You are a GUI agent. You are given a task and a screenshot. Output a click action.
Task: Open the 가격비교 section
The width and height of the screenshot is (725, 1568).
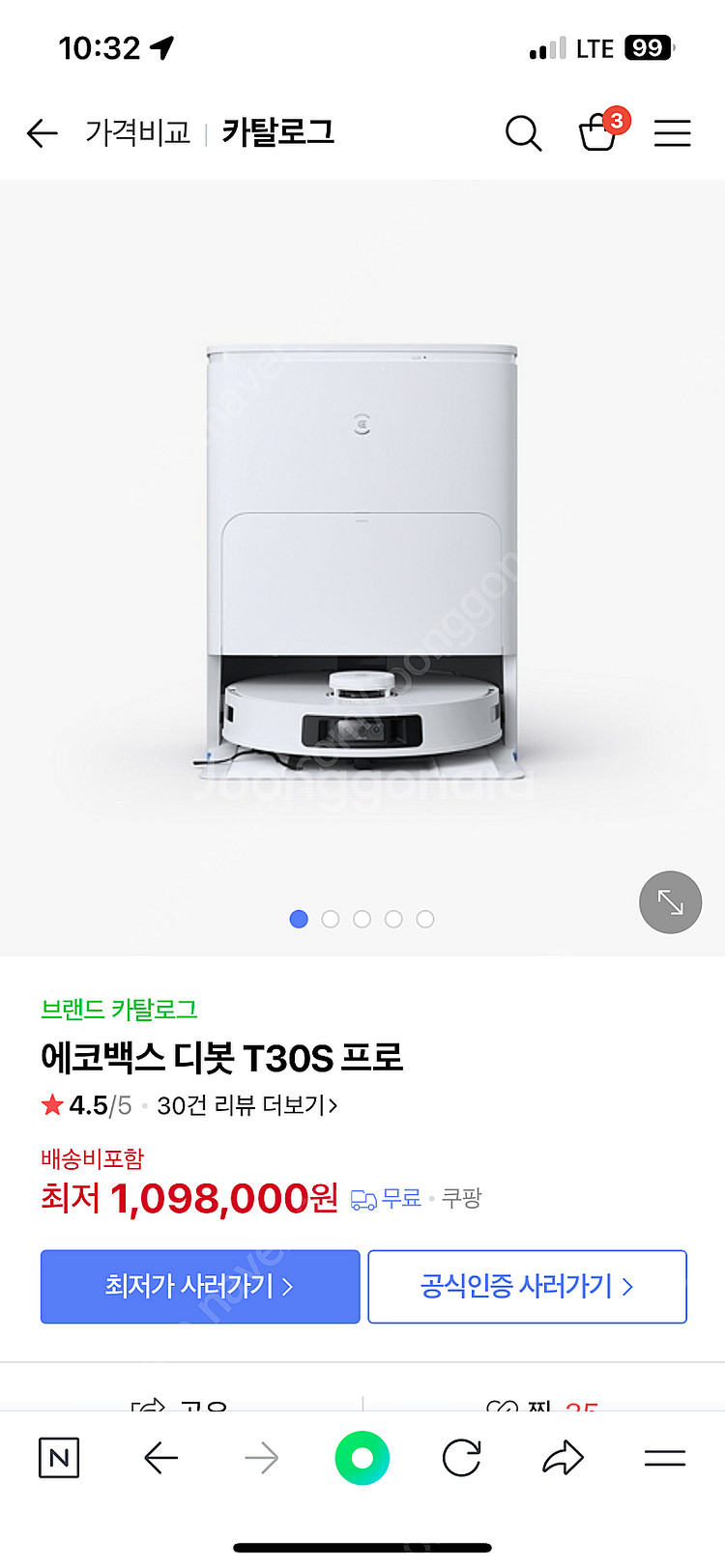137,132
